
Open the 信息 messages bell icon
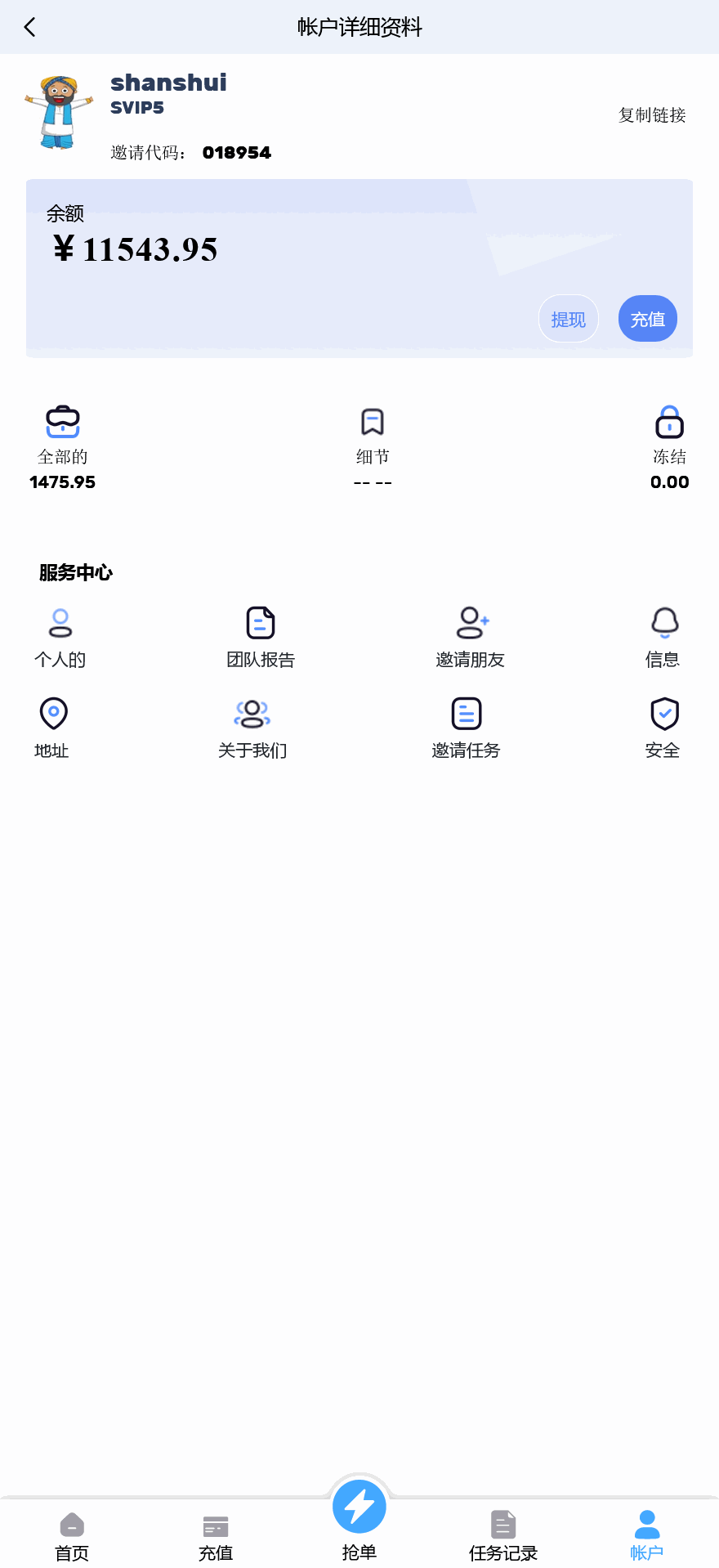663,623
